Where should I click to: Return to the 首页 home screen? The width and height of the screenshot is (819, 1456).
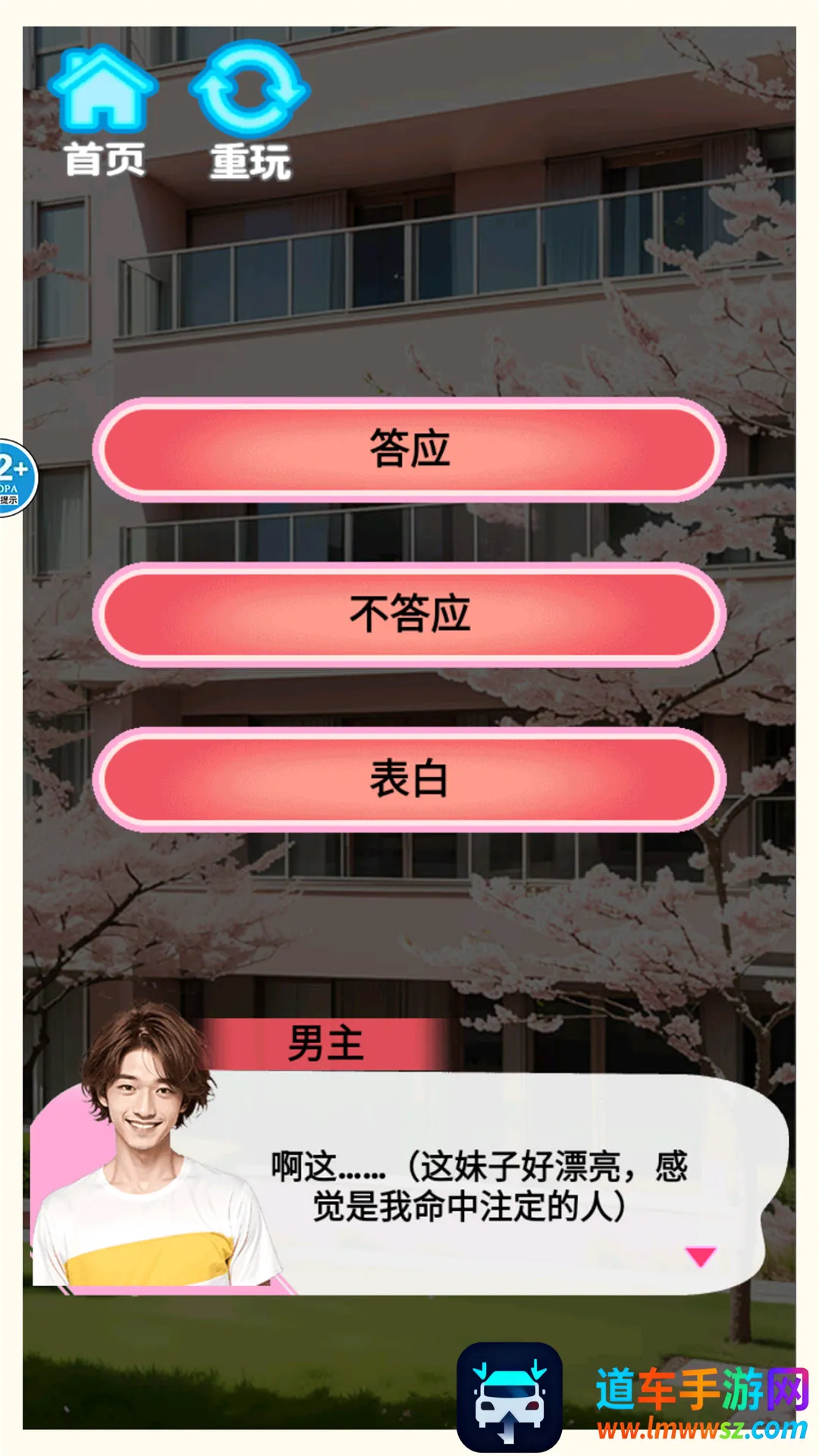[x=103, y=111]
